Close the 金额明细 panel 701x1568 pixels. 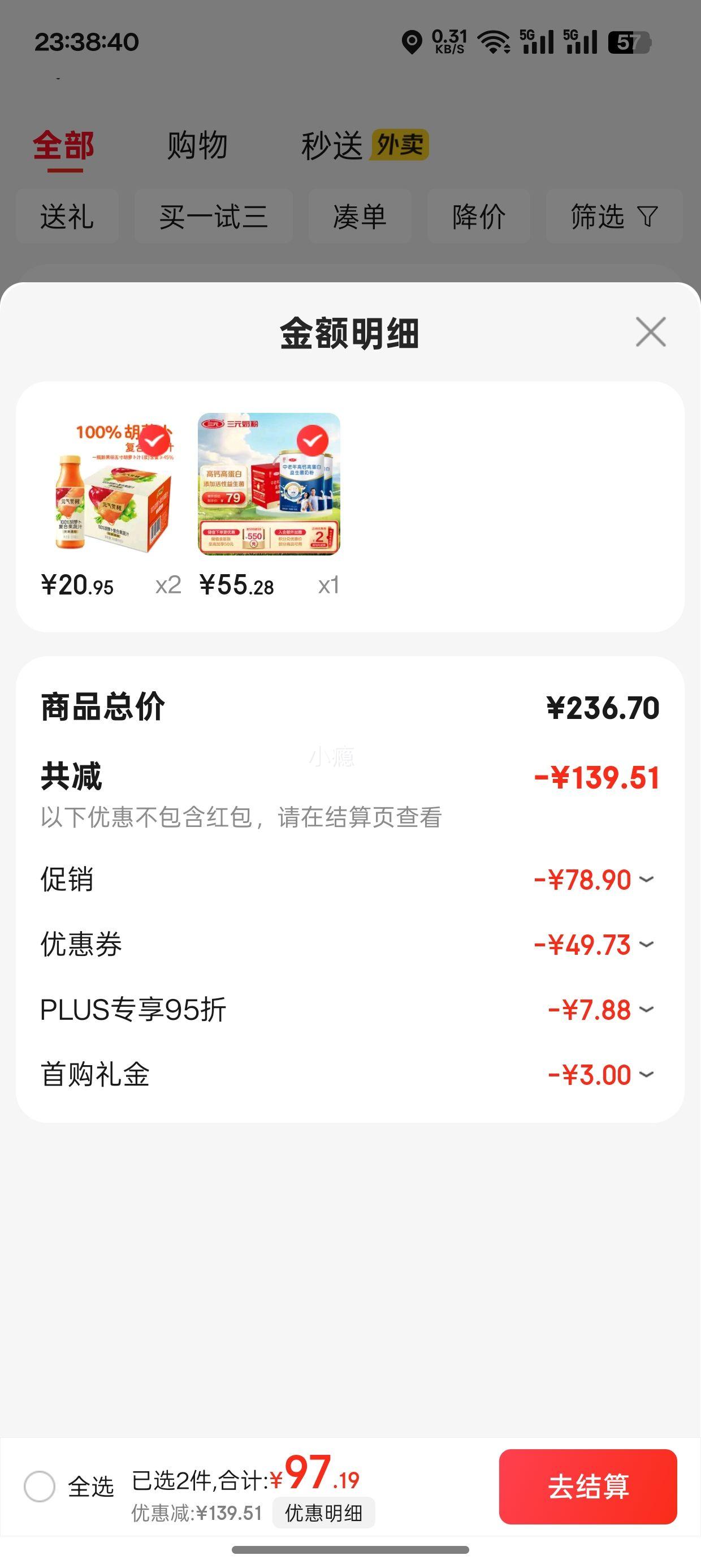click(x=651, y=331)
